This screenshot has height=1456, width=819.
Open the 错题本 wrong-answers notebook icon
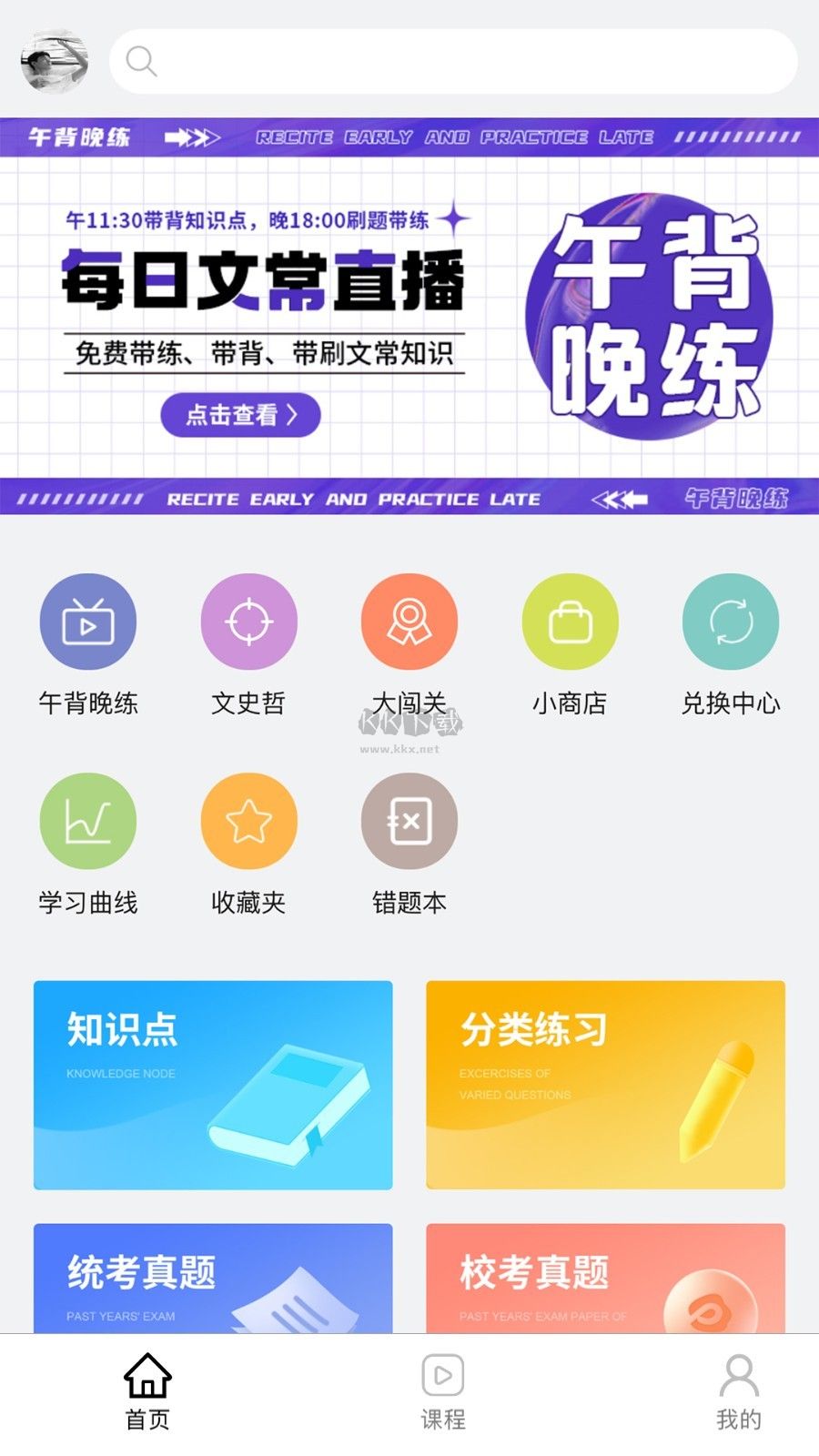409,821
